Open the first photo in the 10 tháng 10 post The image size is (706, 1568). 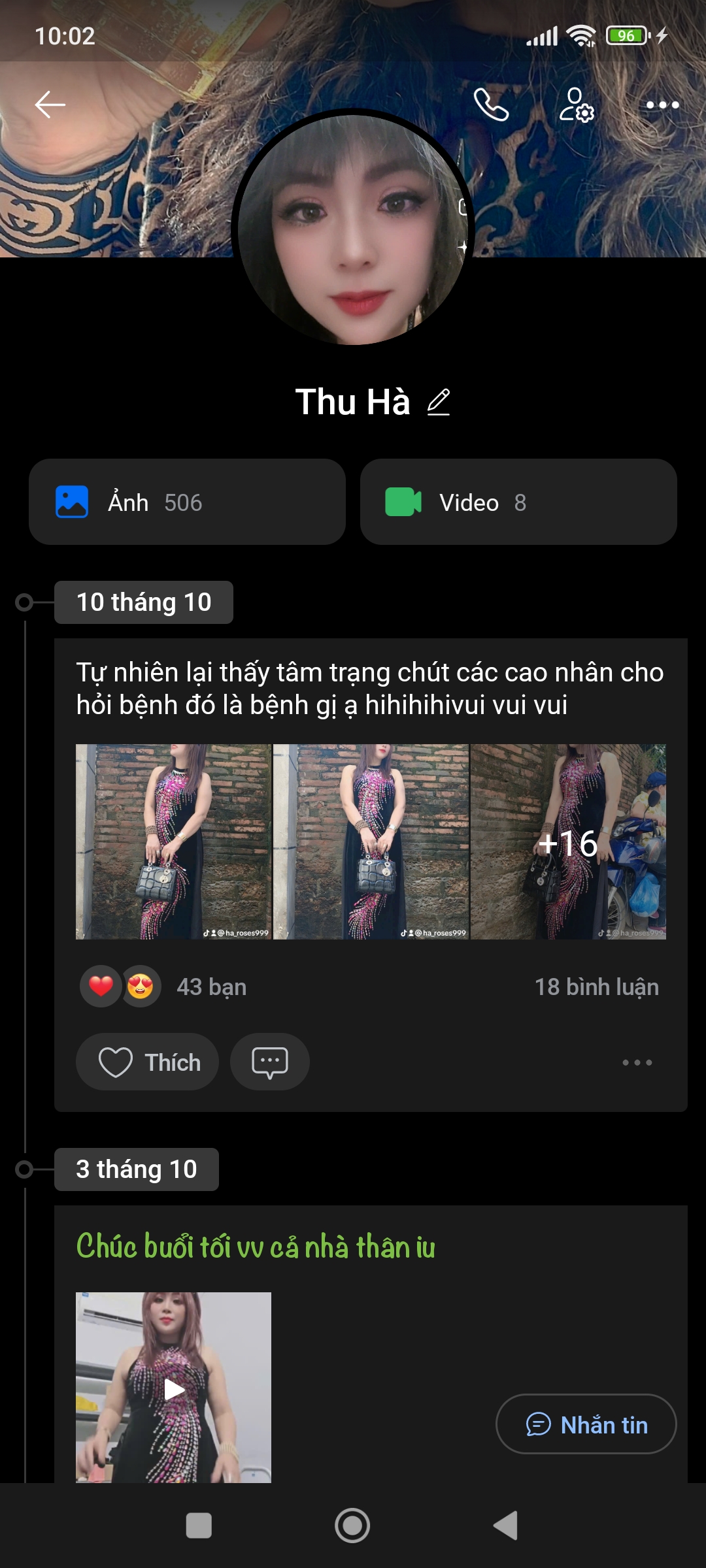tap(173, 841)
